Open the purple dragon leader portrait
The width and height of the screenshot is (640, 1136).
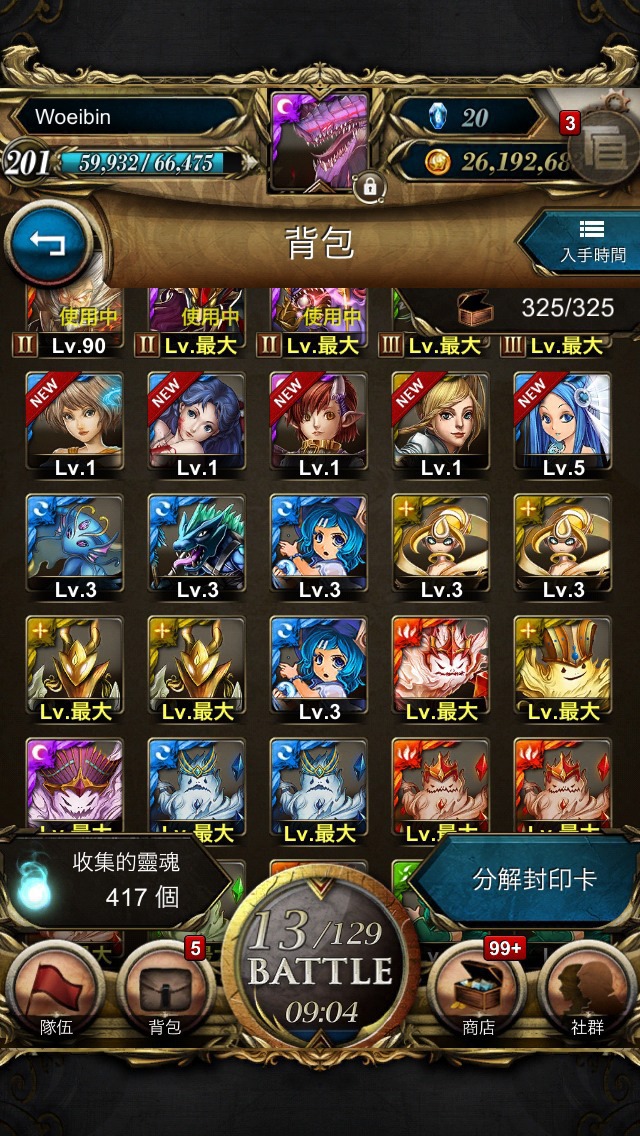coord(320,141)
